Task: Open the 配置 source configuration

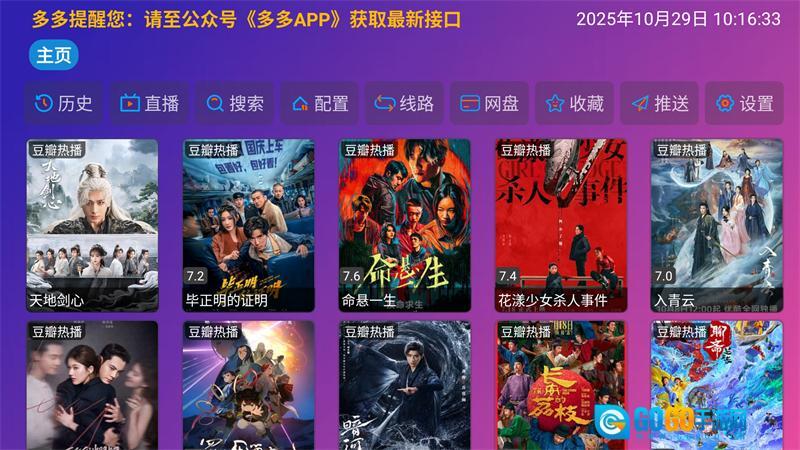Action: [320, 103]
